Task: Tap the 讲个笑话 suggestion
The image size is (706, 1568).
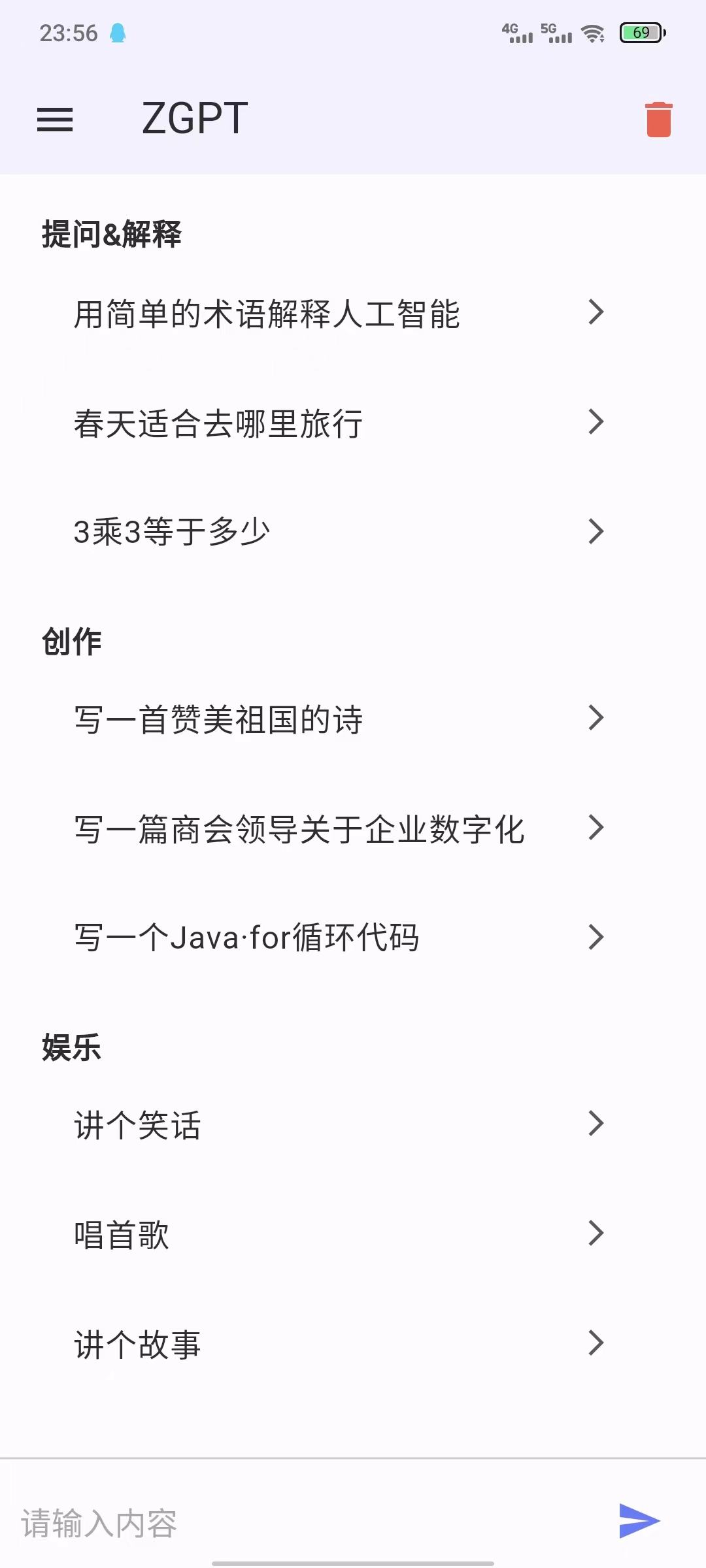Action: click(x=327, y=1125)
